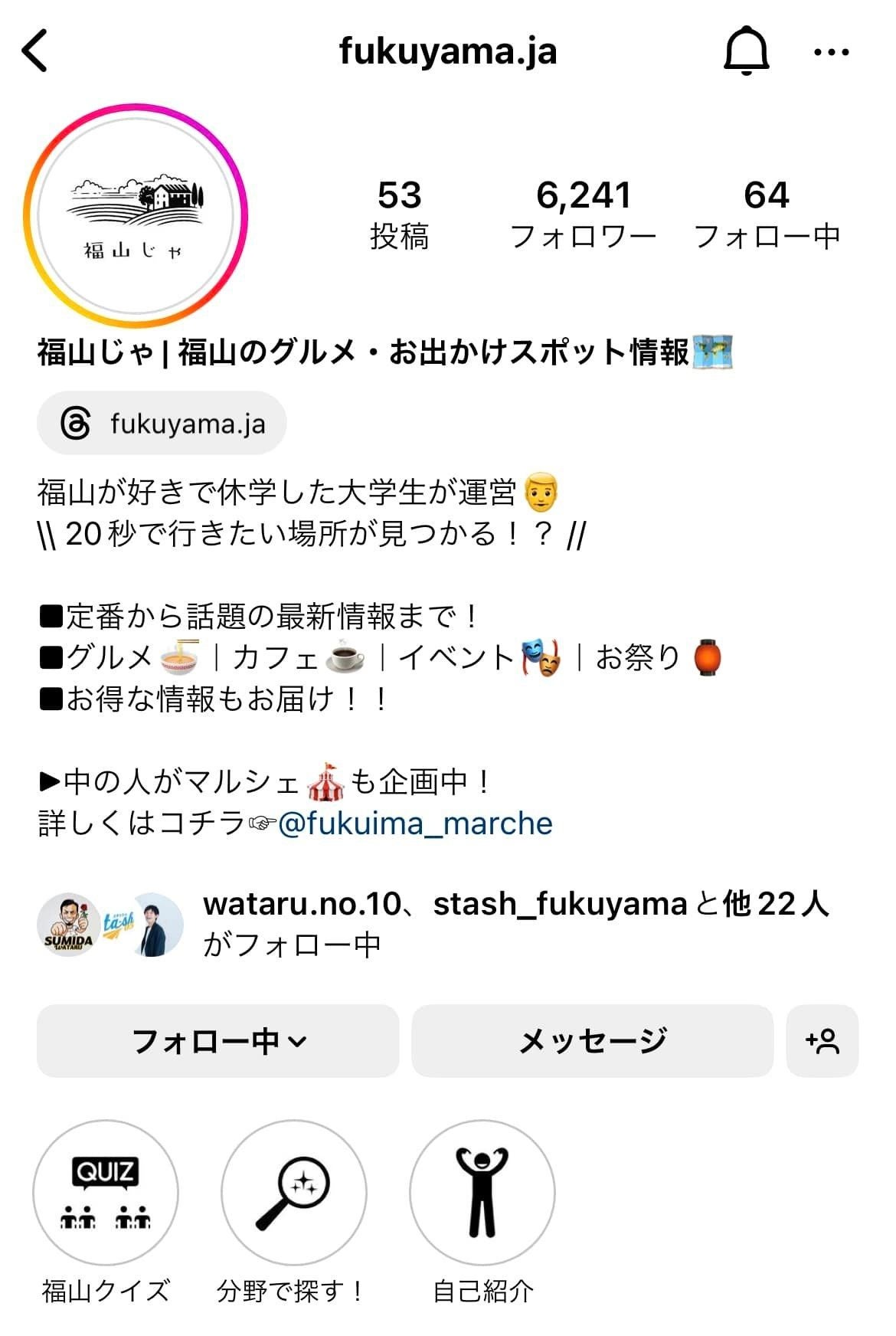Show suggested accounts with add-person icon
The width and height of the screenshot is (896, 1336).
822,1041
